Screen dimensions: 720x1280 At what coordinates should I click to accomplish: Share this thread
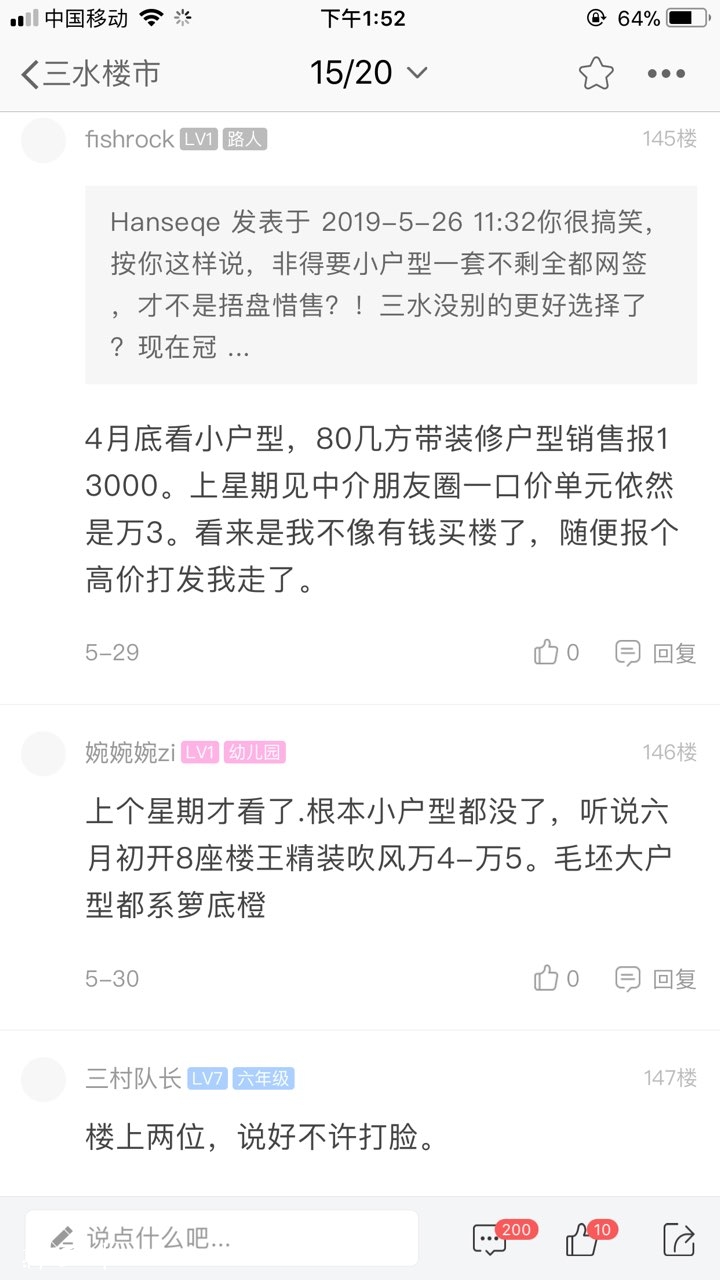click(678, 1240)
